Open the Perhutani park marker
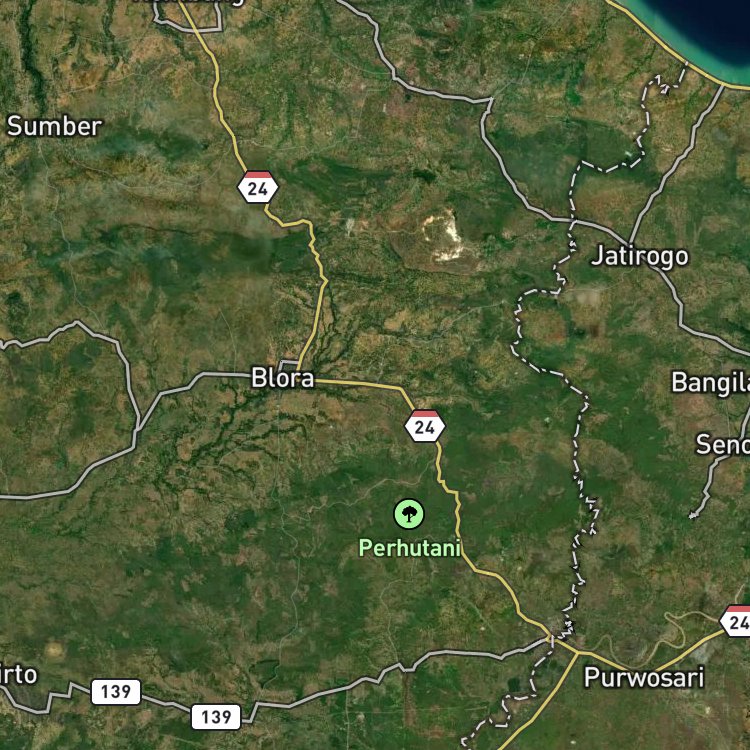The image size is (750, 750). 409,514
